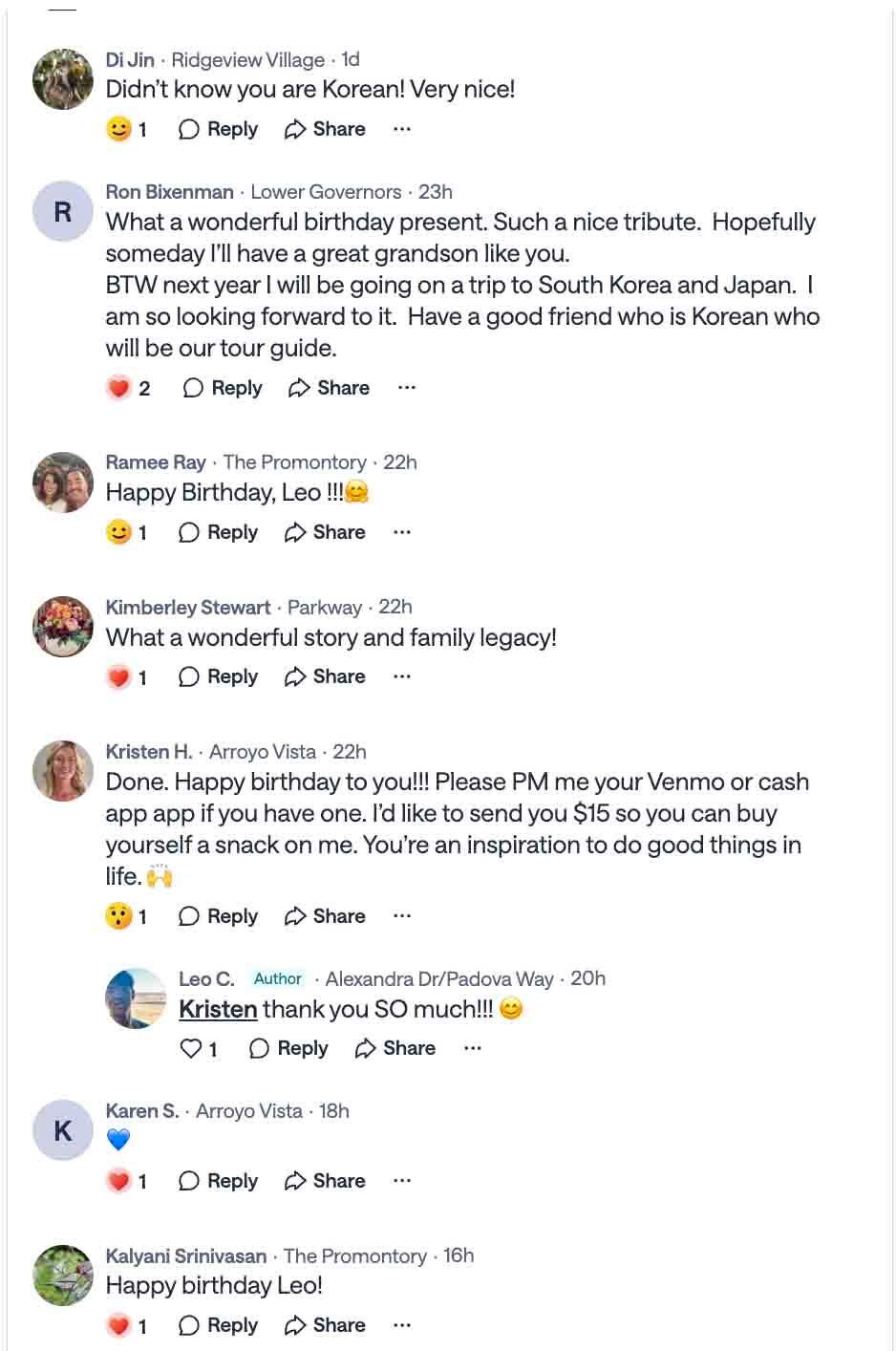Share Kalyani Srinivasan's comment
The width and height of the screenshot is (896, 1351).
(326, 1325)
